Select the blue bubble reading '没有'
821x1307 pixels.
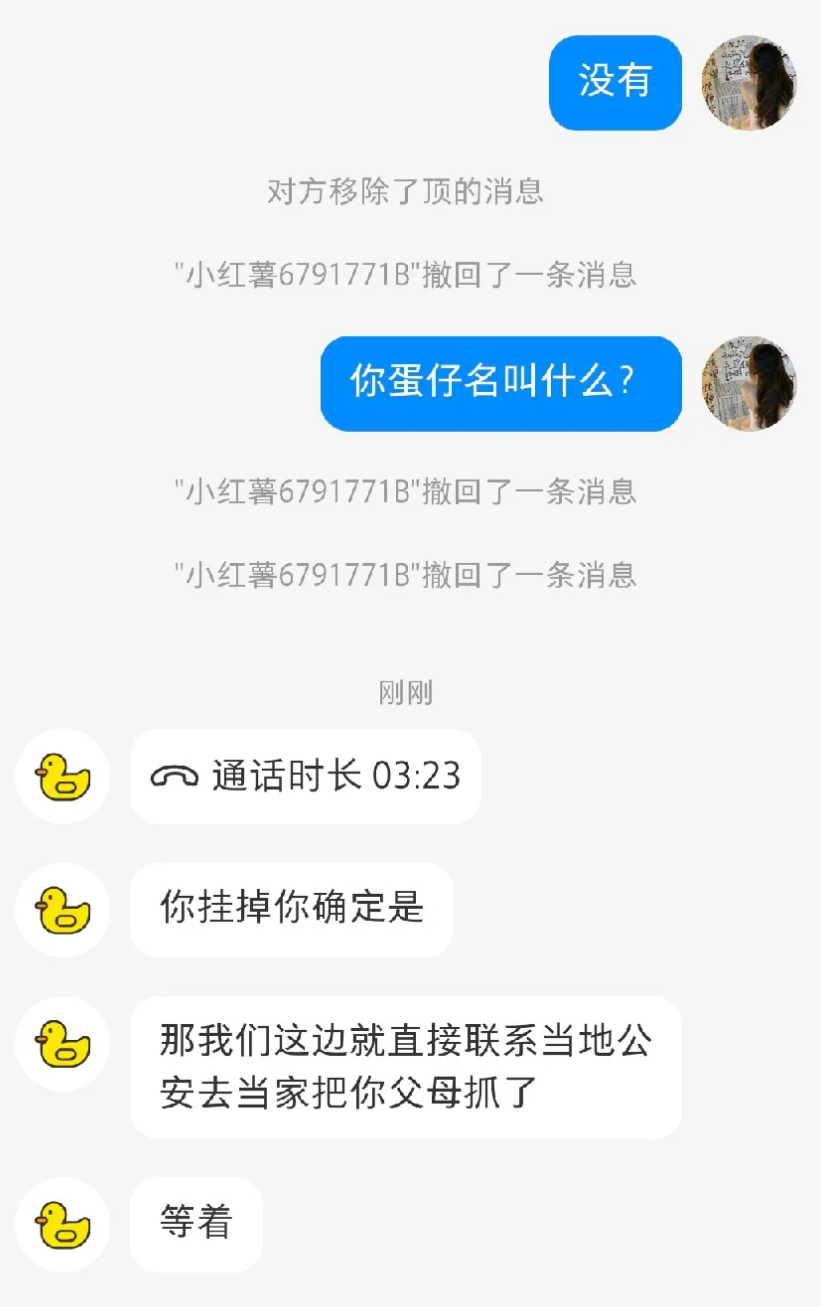(x=614, y=84)
